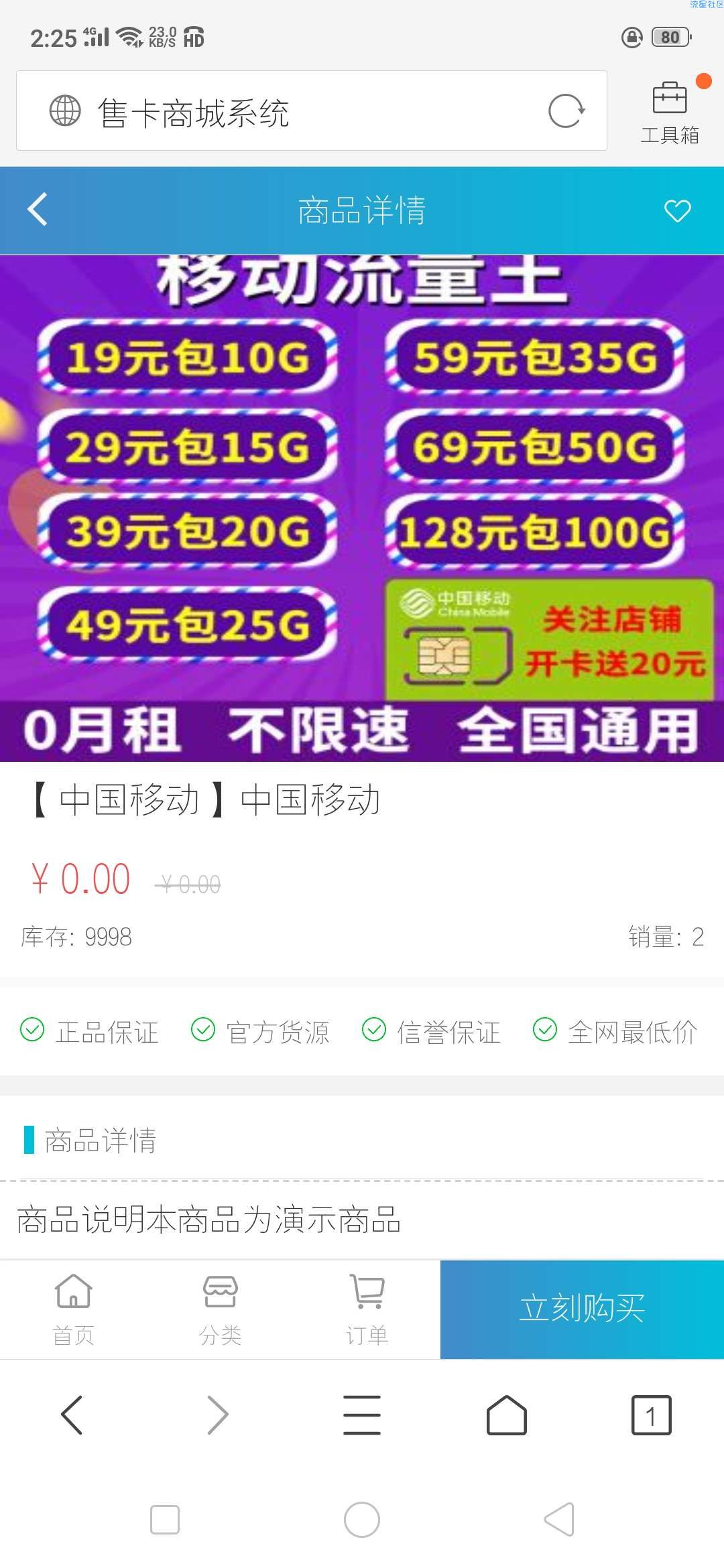Viewport: 724px width, 1568px height.
Task: Tap the system recent apps square
Action: tap(165, 1520)
